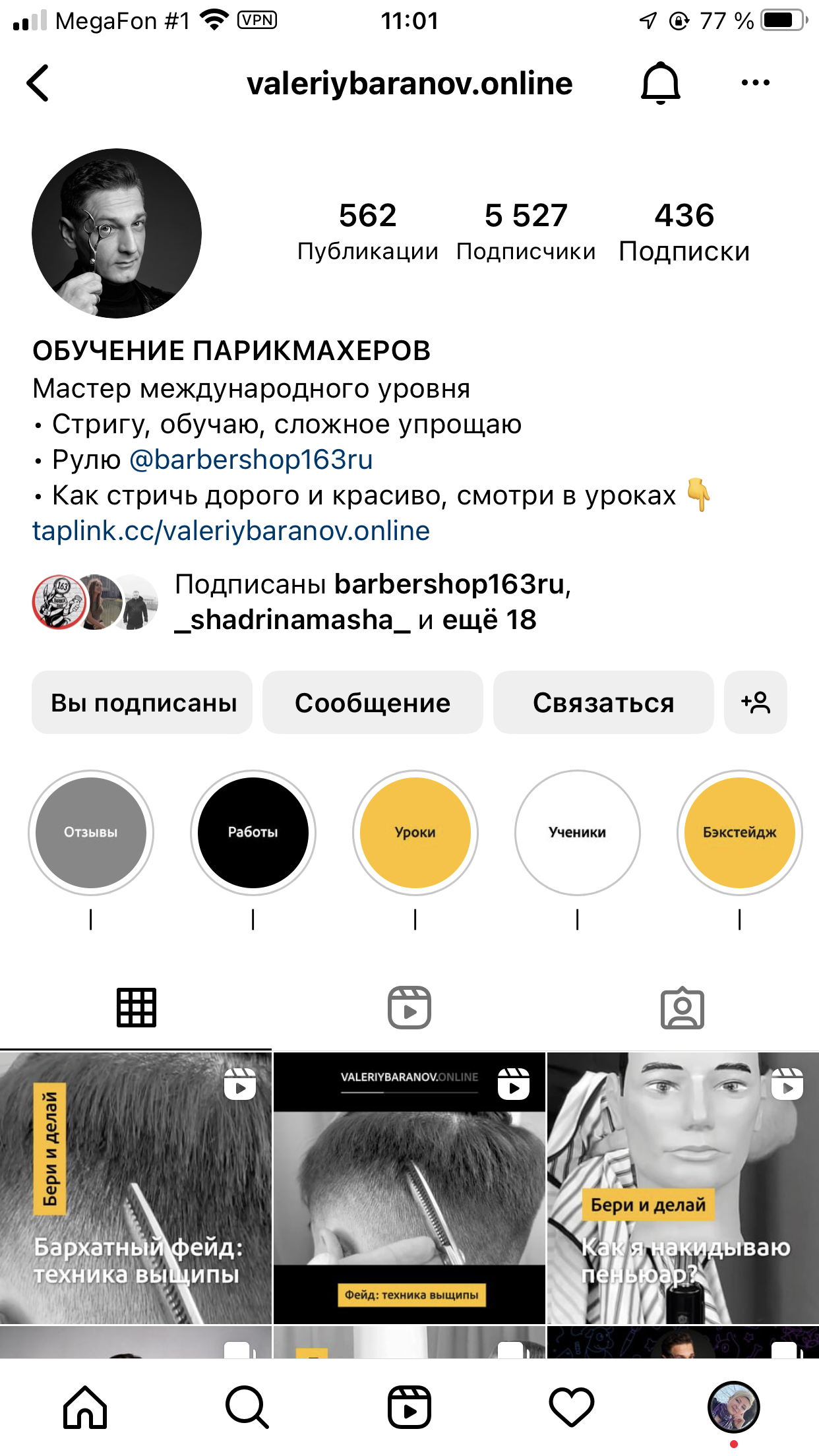Open the taplink.cc/valeriybaranov.online link
The image size is (819, 1456).
(x=231, y=531)
